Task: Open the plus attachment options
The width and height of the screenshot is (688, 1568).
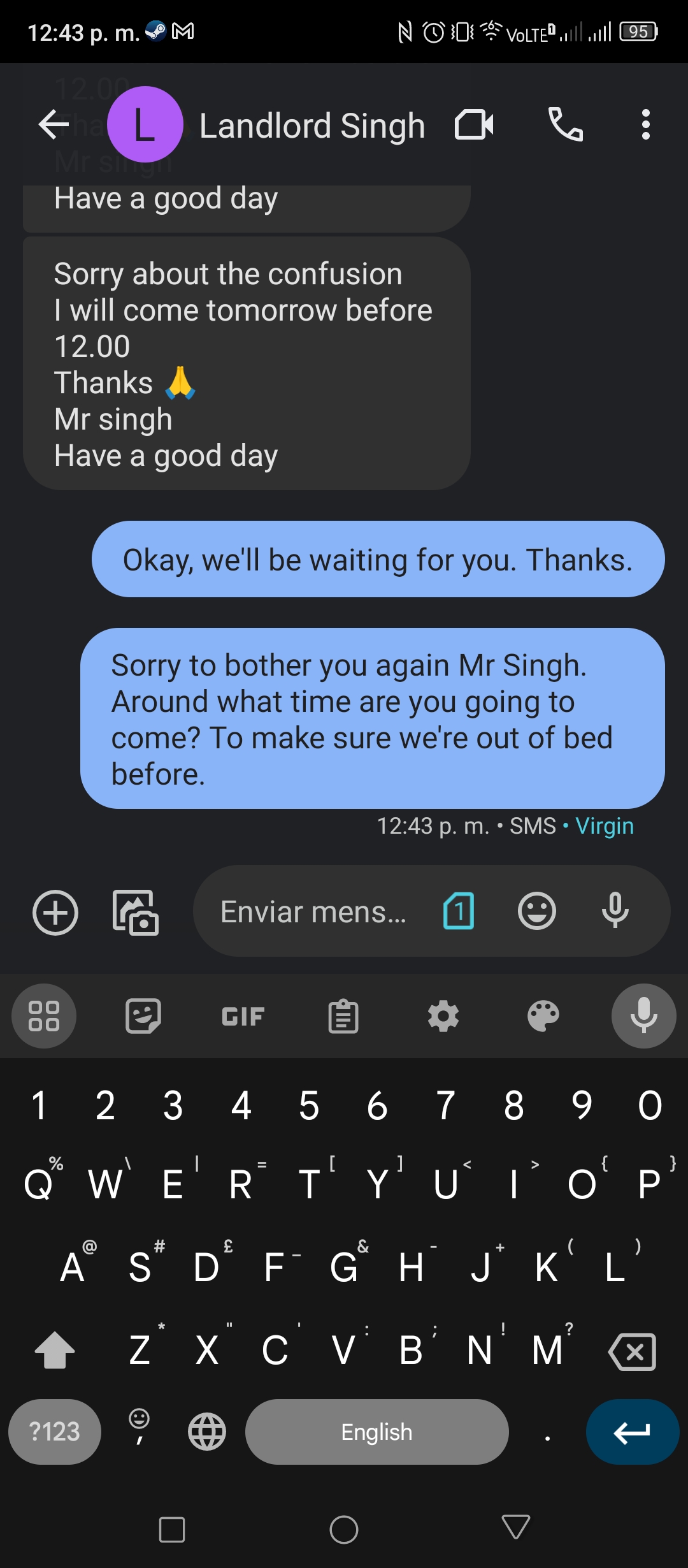Action: tap(55, 912)
